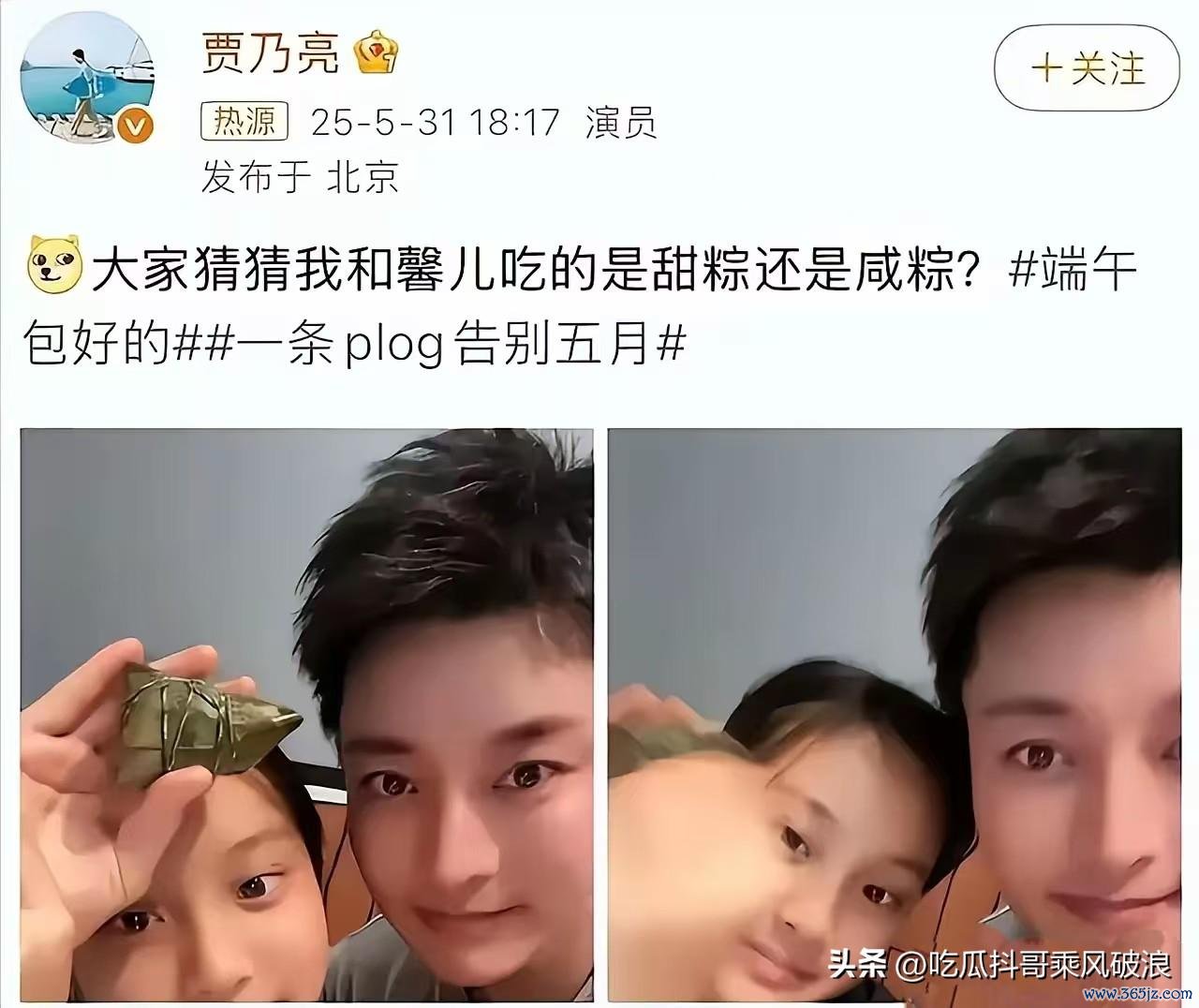The height and width of the screenshot is (1008, 1199).
Task: Follow 贾乃亮 with the 关注 button
Action: click(x=1087, y=69)
